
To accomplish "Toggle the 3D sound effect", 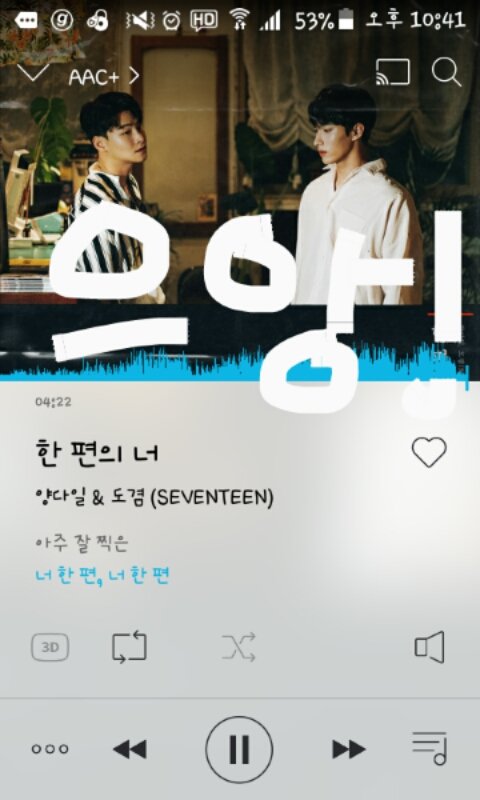I will [50, 647].
